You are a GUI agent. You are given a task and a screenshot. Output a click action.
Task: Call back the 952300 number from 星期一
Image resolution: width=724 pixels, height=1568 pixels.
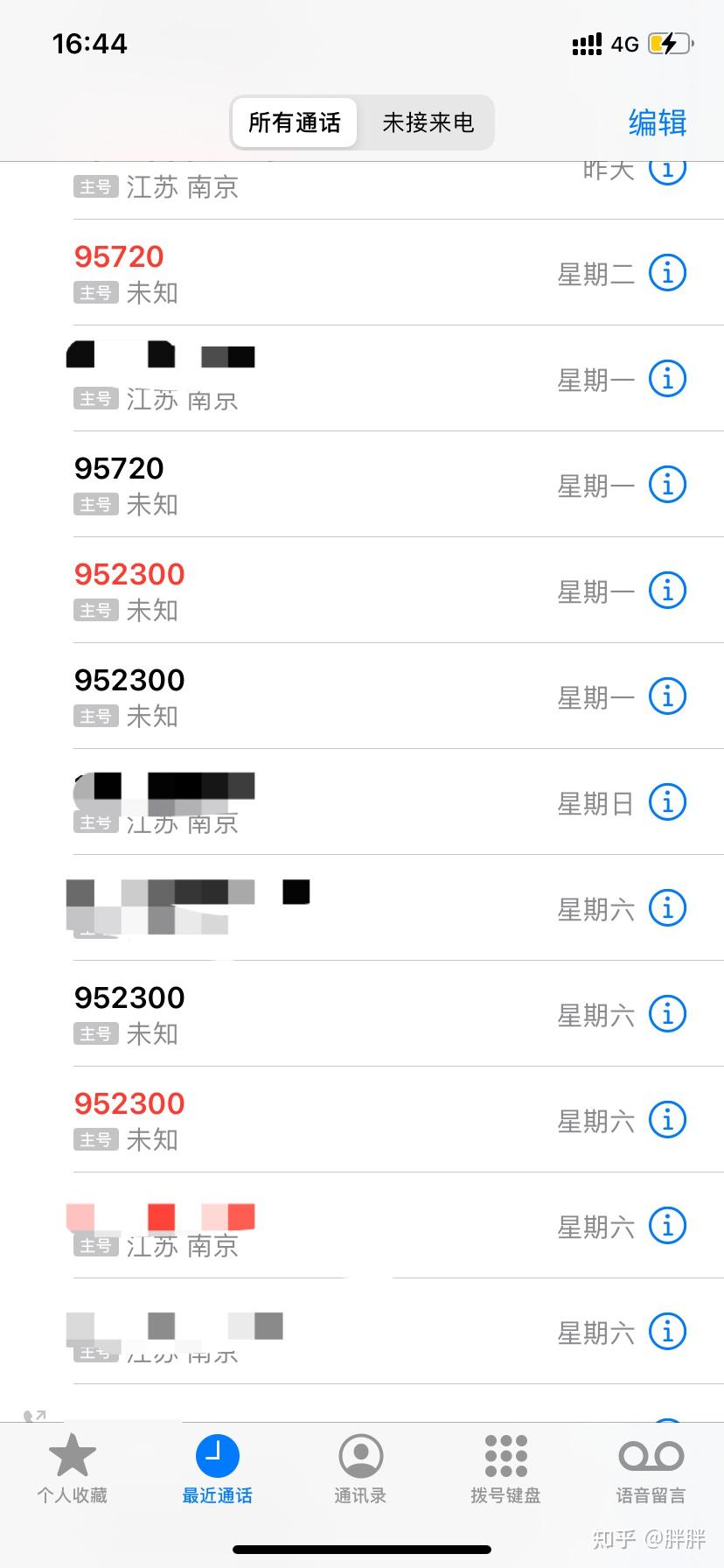tap(128, 574)
